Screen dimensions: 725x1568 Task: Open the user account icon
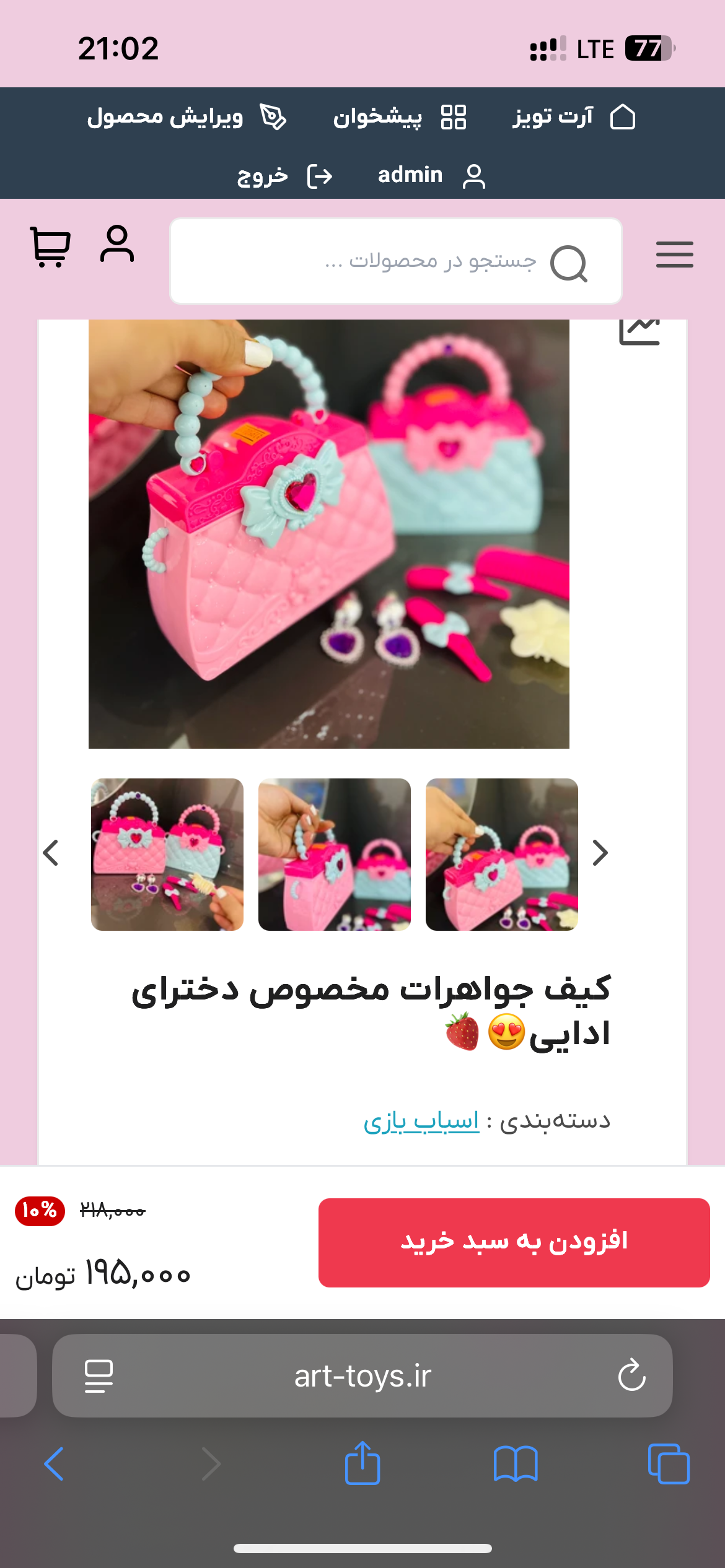[117, 244]
